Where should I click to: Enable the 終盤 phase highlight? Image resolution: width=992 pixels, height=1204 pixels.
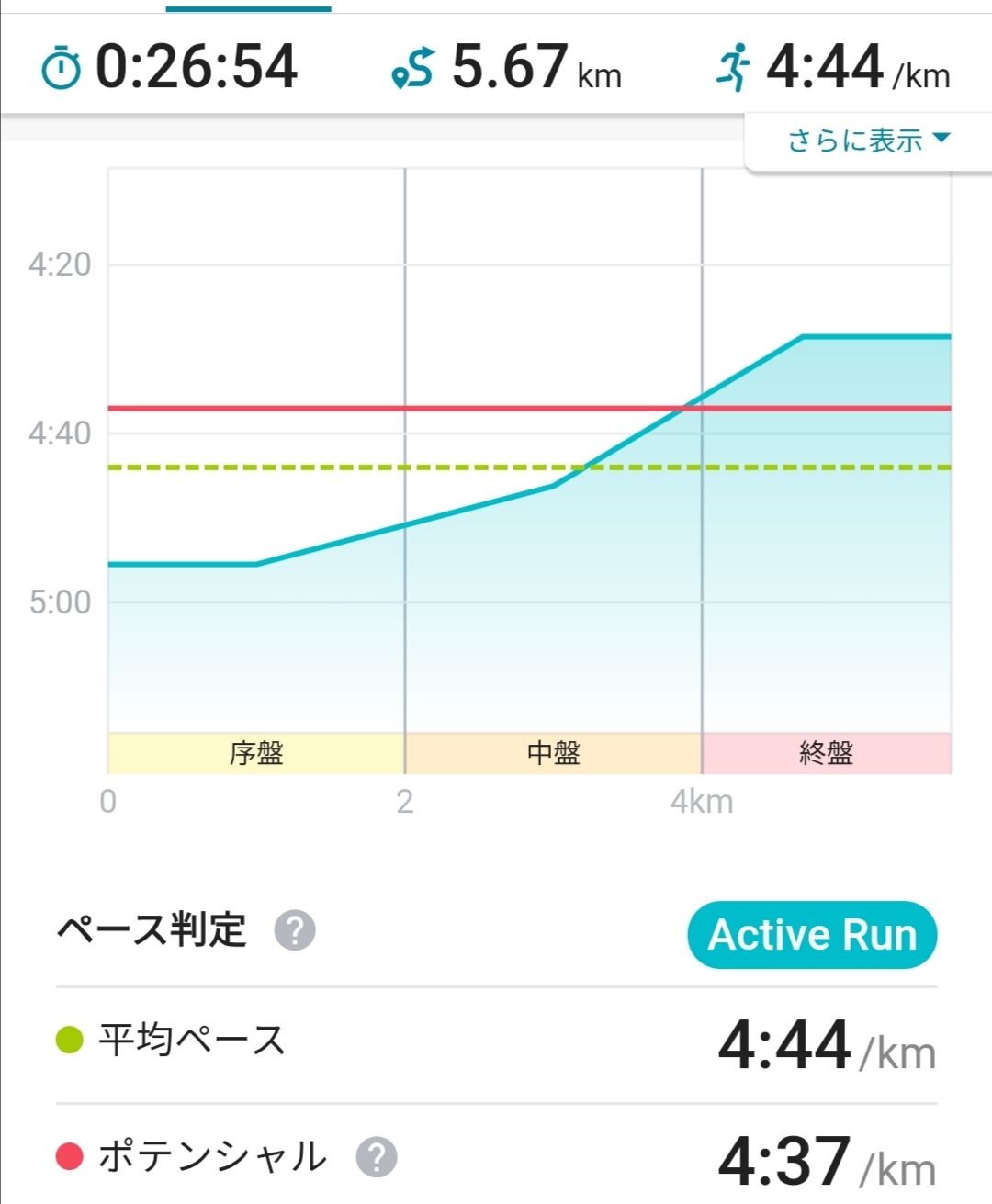click(825, 752)
